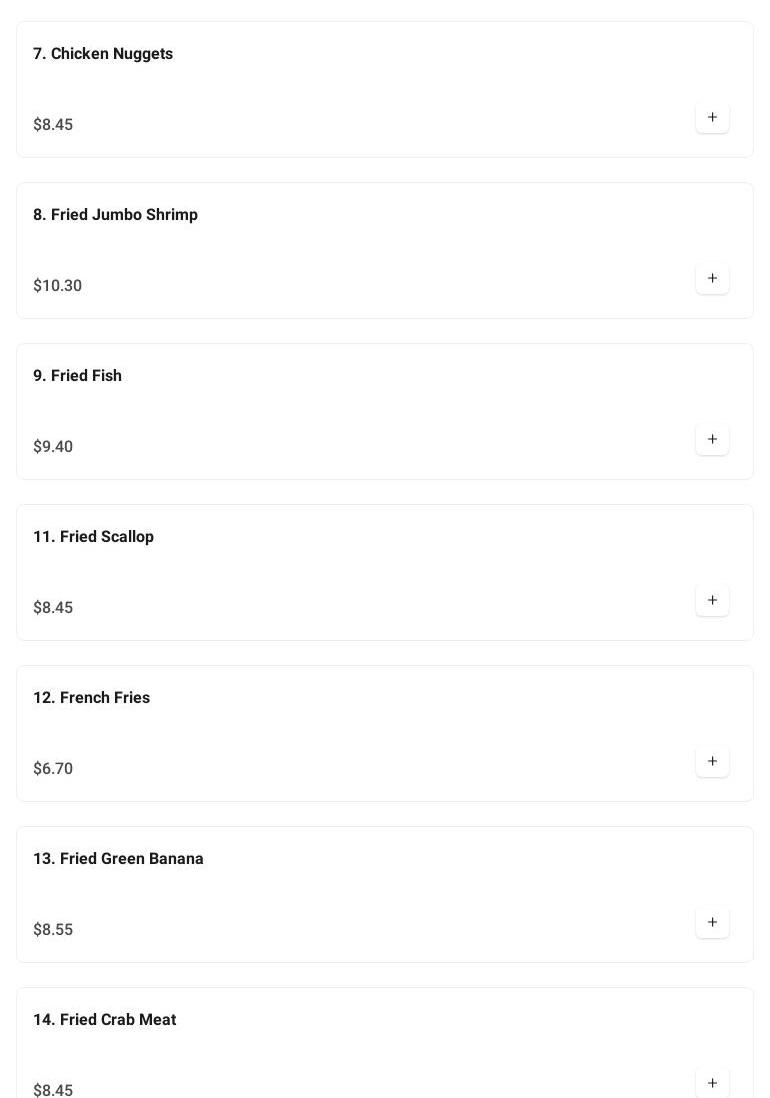Tap the plus button for Fried Jumbo Shrimp
Screen dimensions: 770x1098
point(712,279)
